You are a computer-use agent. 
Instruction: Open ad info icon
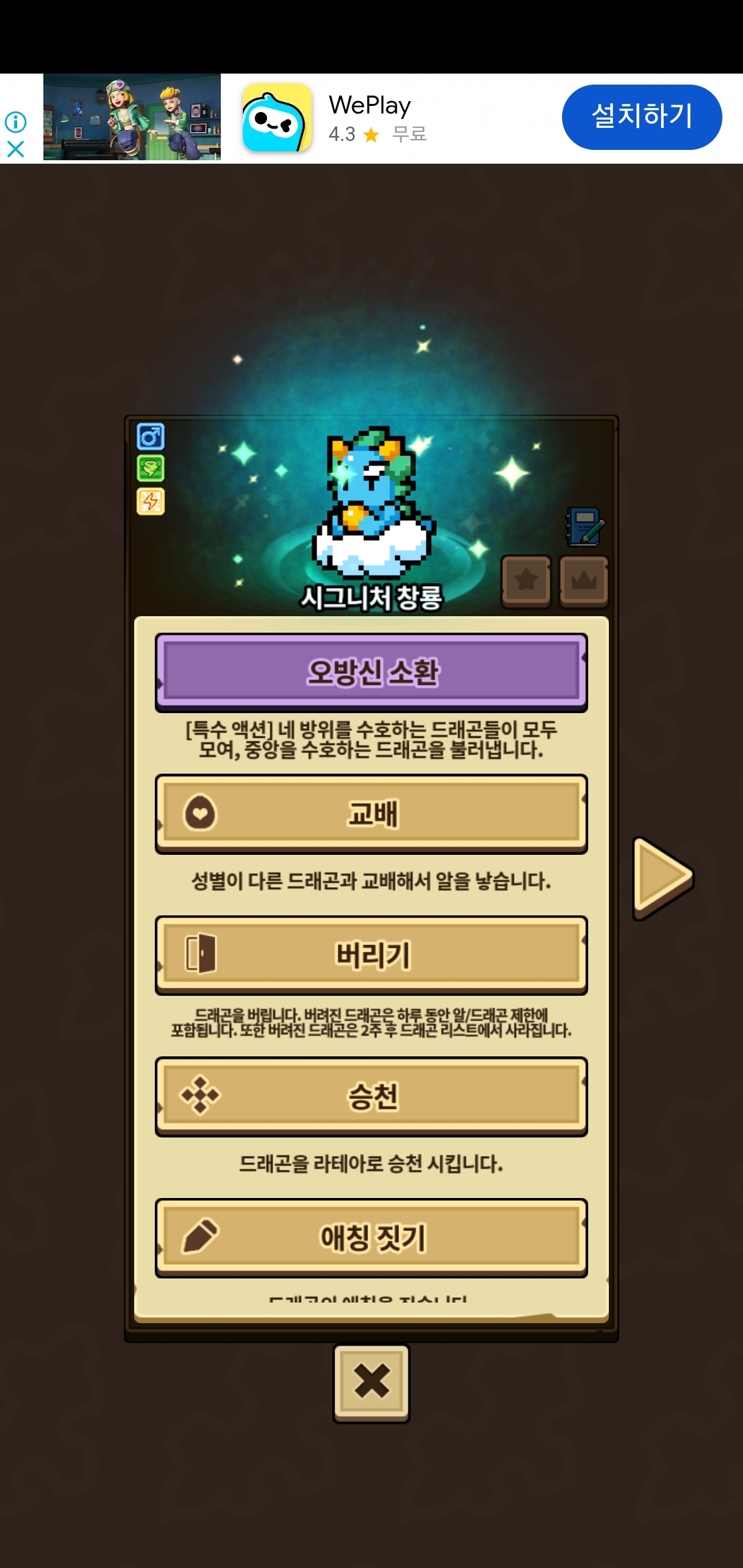15,122
